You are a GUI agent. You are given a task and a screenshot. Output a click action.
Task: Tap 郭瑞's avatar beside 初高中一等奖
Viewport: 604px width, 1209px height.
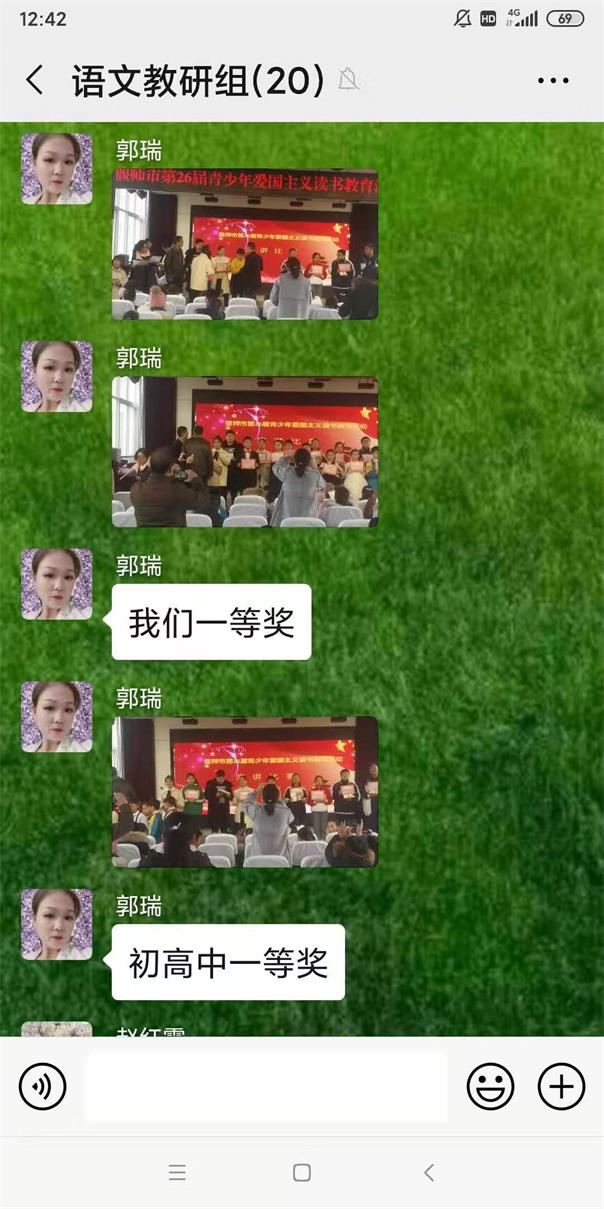[x=57, y=924]
